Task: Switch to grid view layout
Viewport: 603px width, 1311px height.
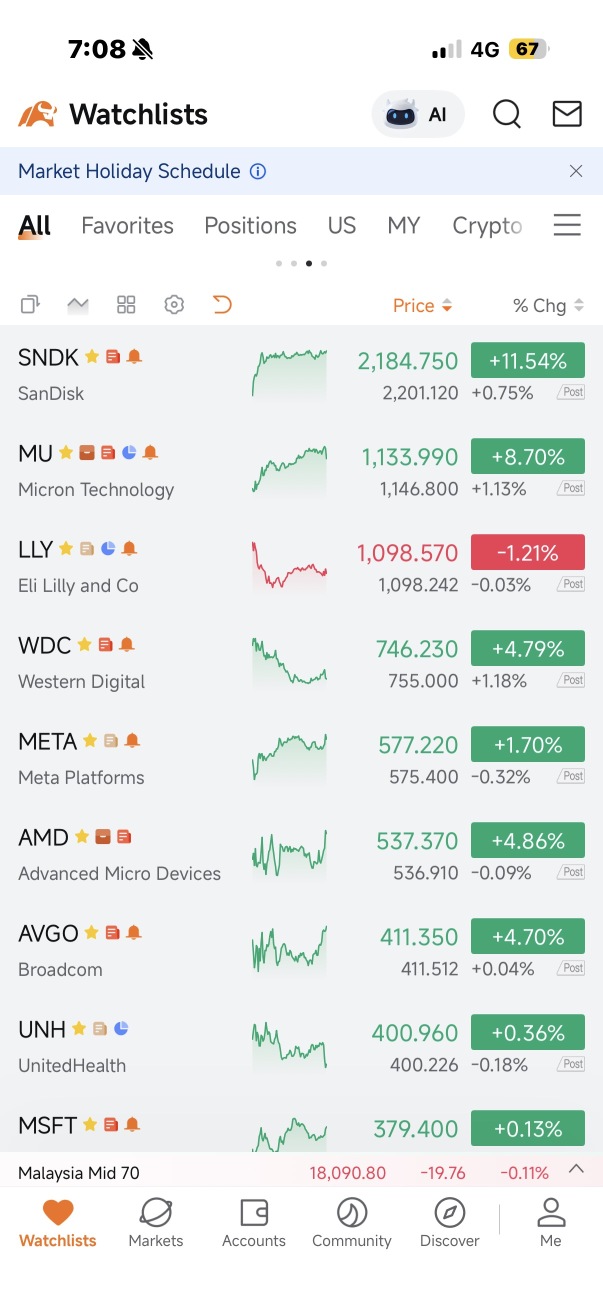Action: pos(126,305)
